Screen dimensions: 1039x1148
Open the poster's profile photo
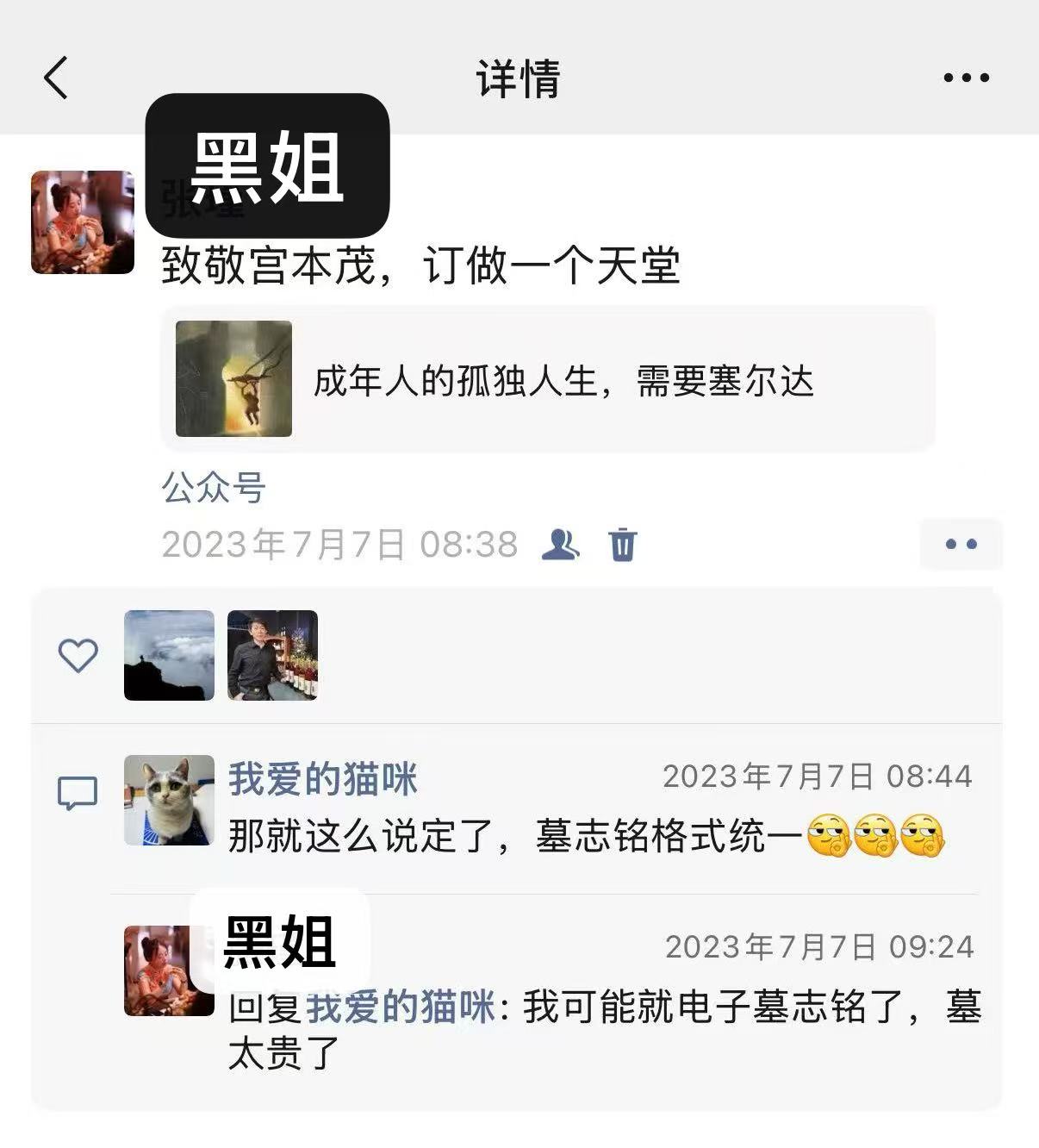[x=83, y=222]
